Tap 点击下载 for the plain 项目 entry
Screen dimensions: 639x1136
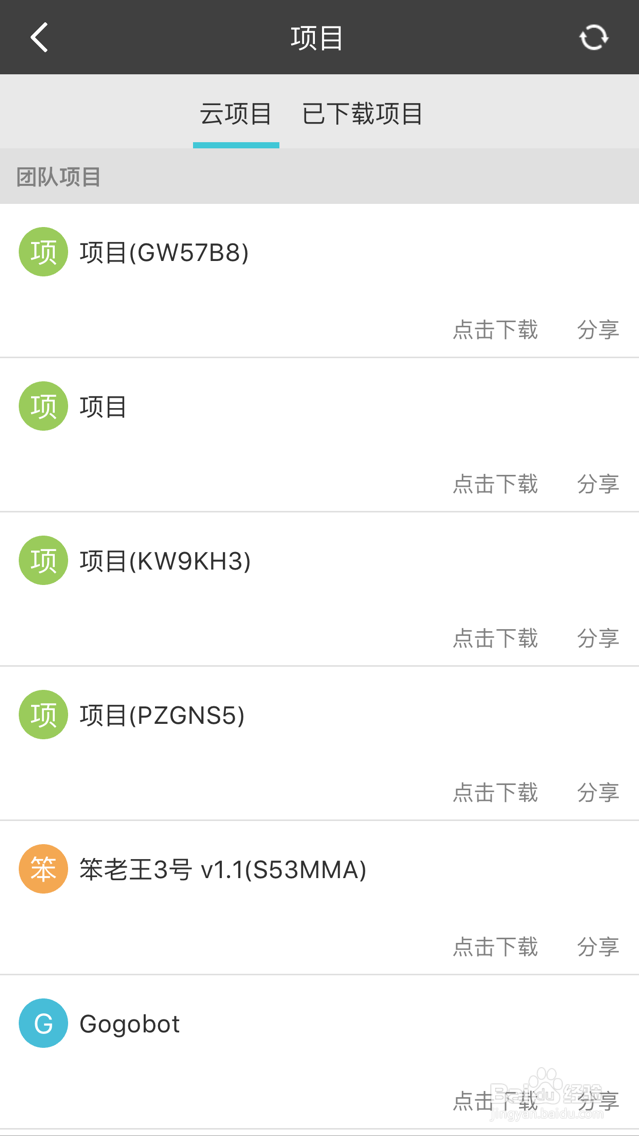pyautogui.click(x=496, y=483)
